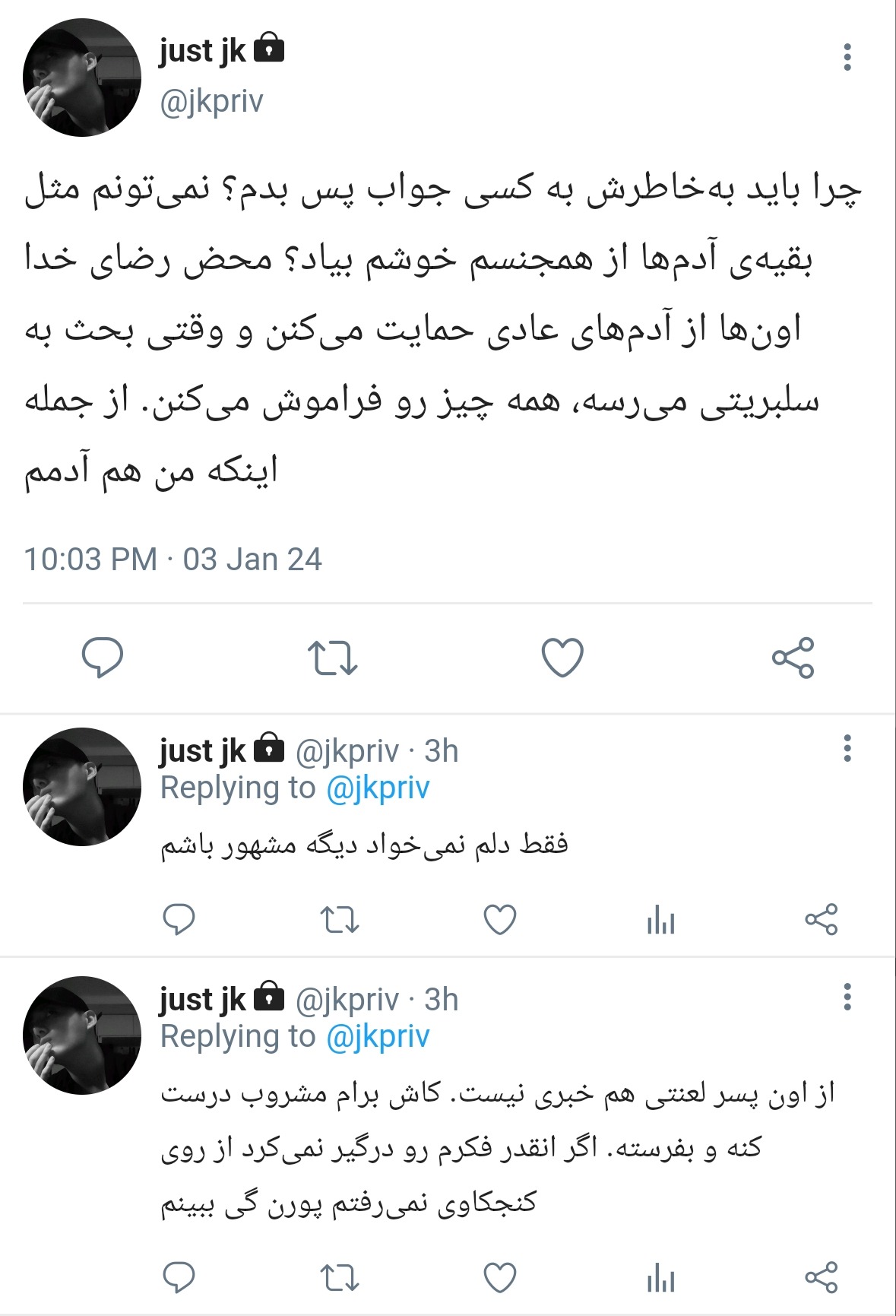
Task: Share the main tweet dated 03 Jan 24
Action: coord(793,658)
